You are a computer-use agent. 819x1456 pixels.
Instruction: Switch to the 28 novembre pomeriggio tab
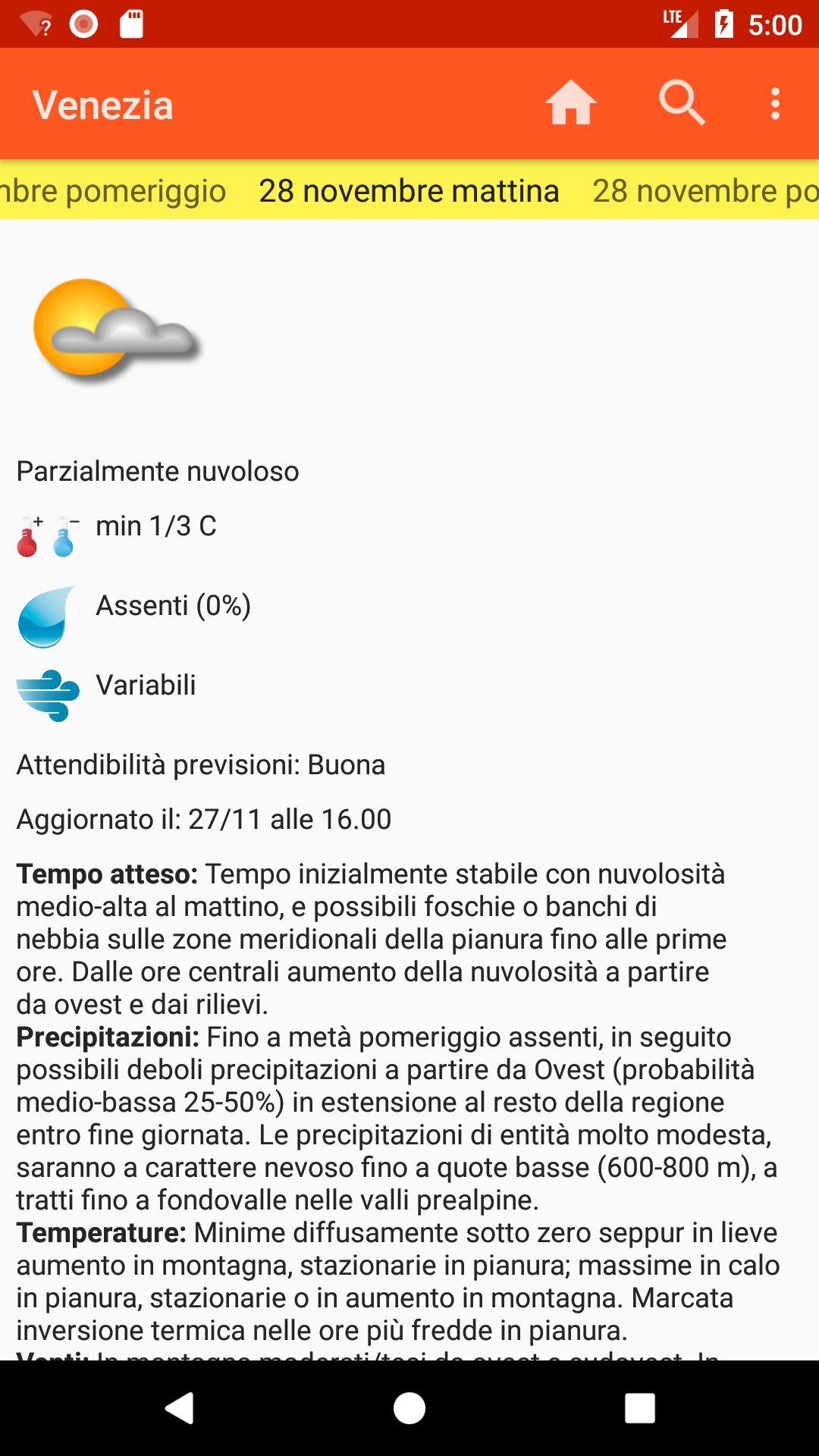click(x=705, y=191)
